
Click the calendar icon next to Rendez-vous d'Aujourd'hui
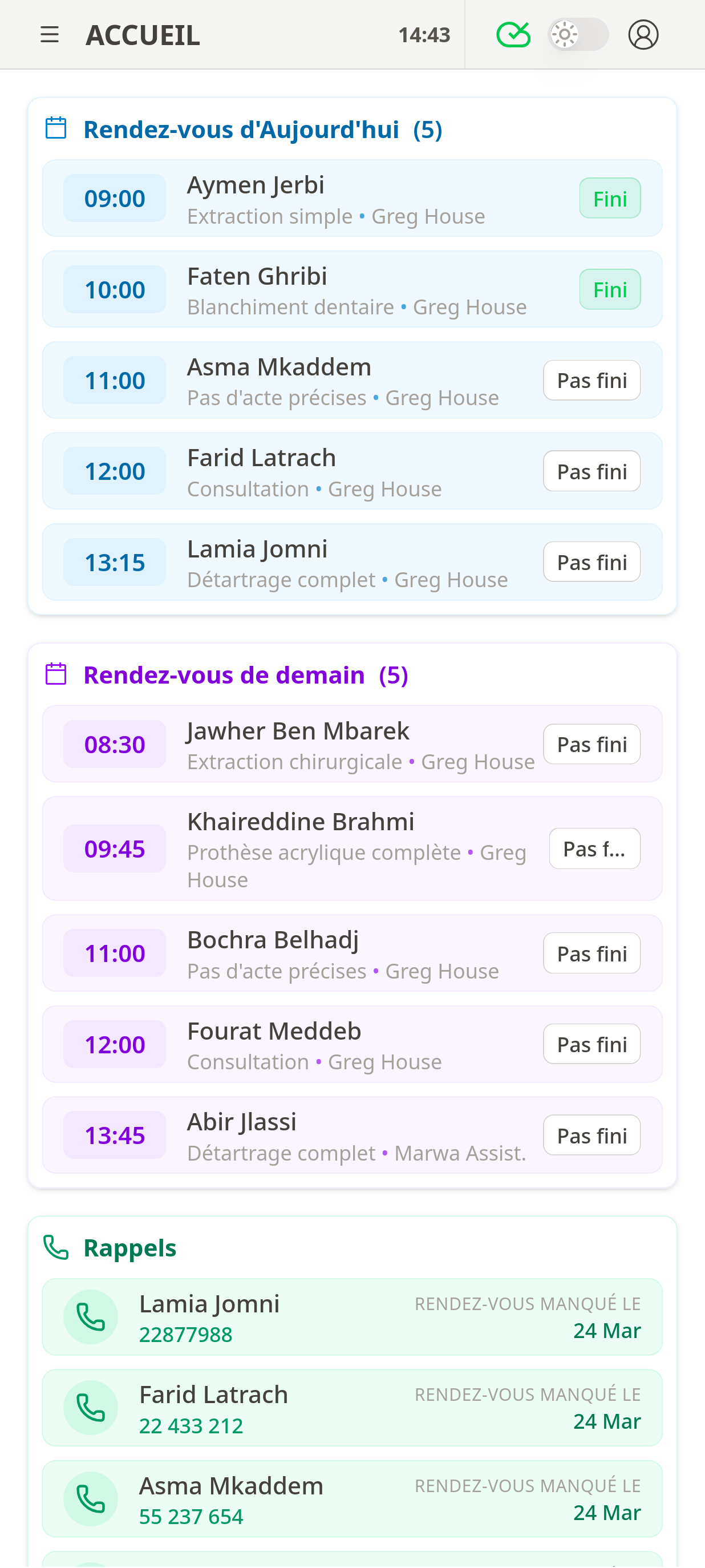(x=56, y=128)
